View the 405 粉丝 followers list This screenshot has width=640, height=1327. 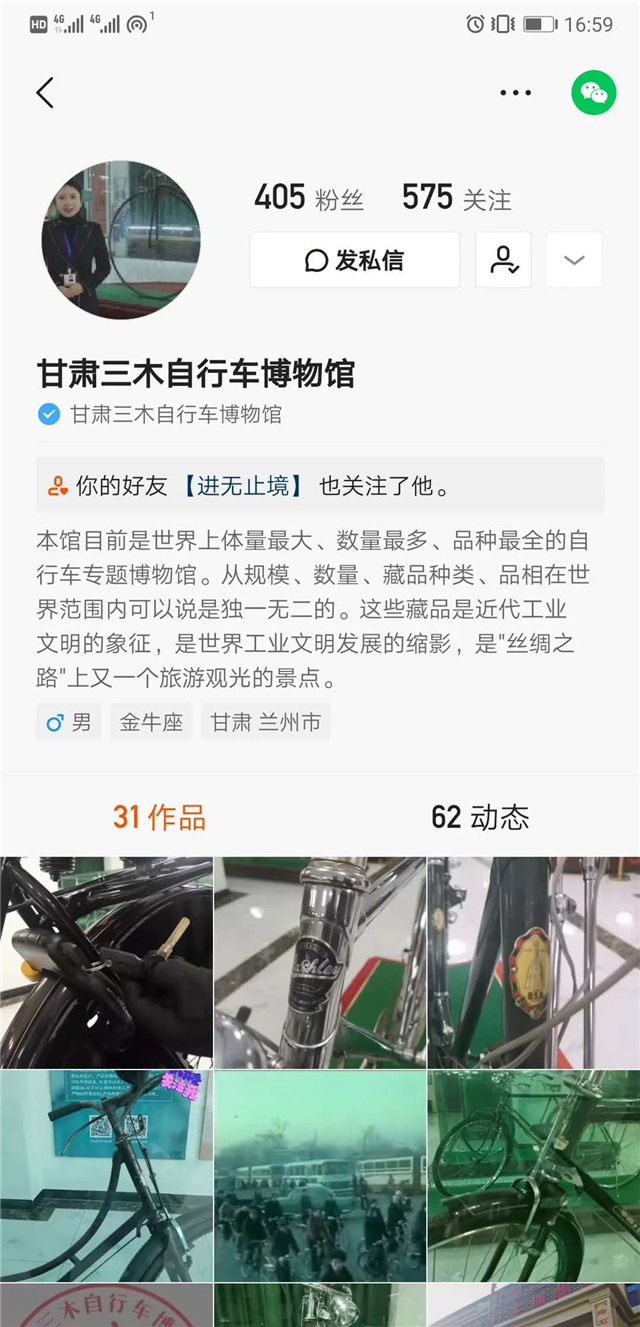point(308,198)
